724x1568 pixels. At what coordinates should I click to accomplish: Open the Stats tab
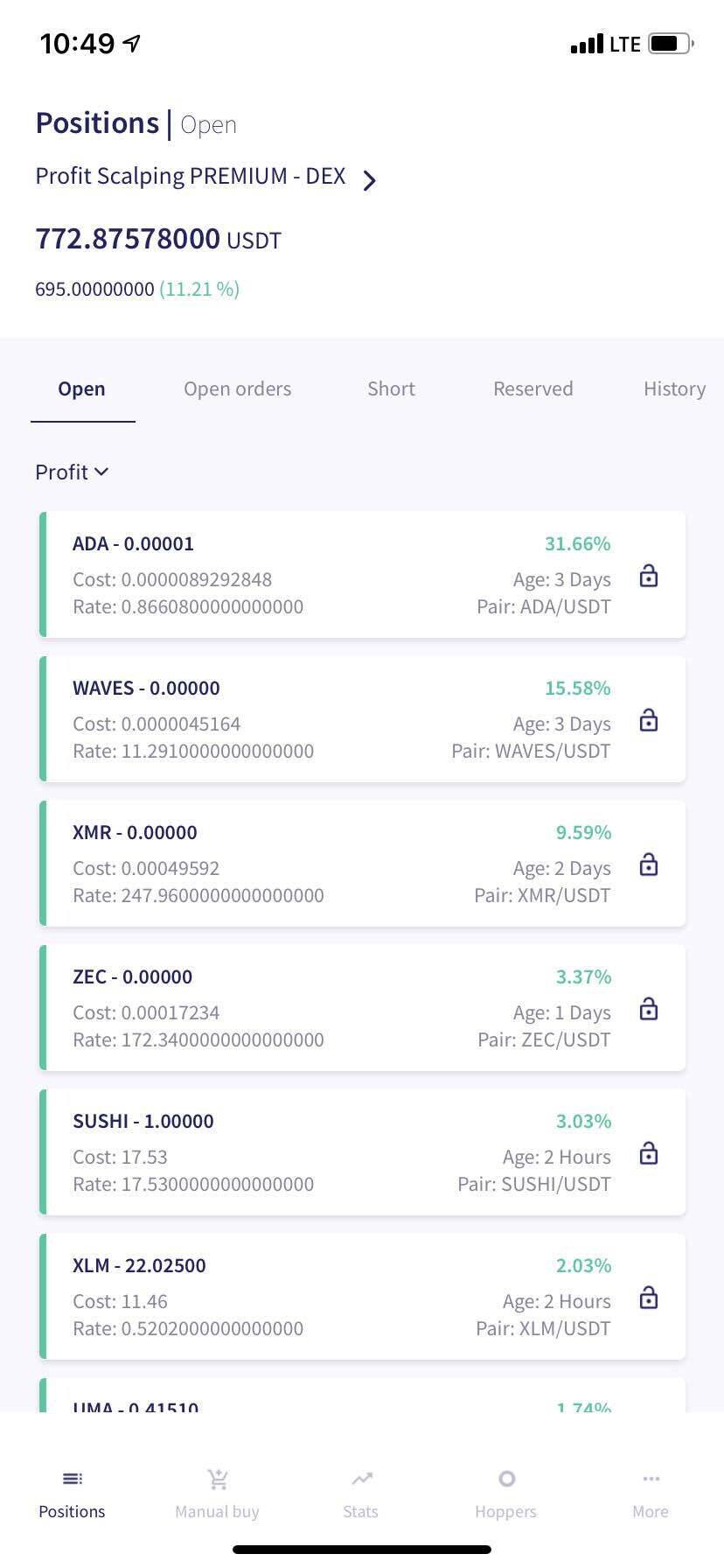(361, 1494)
